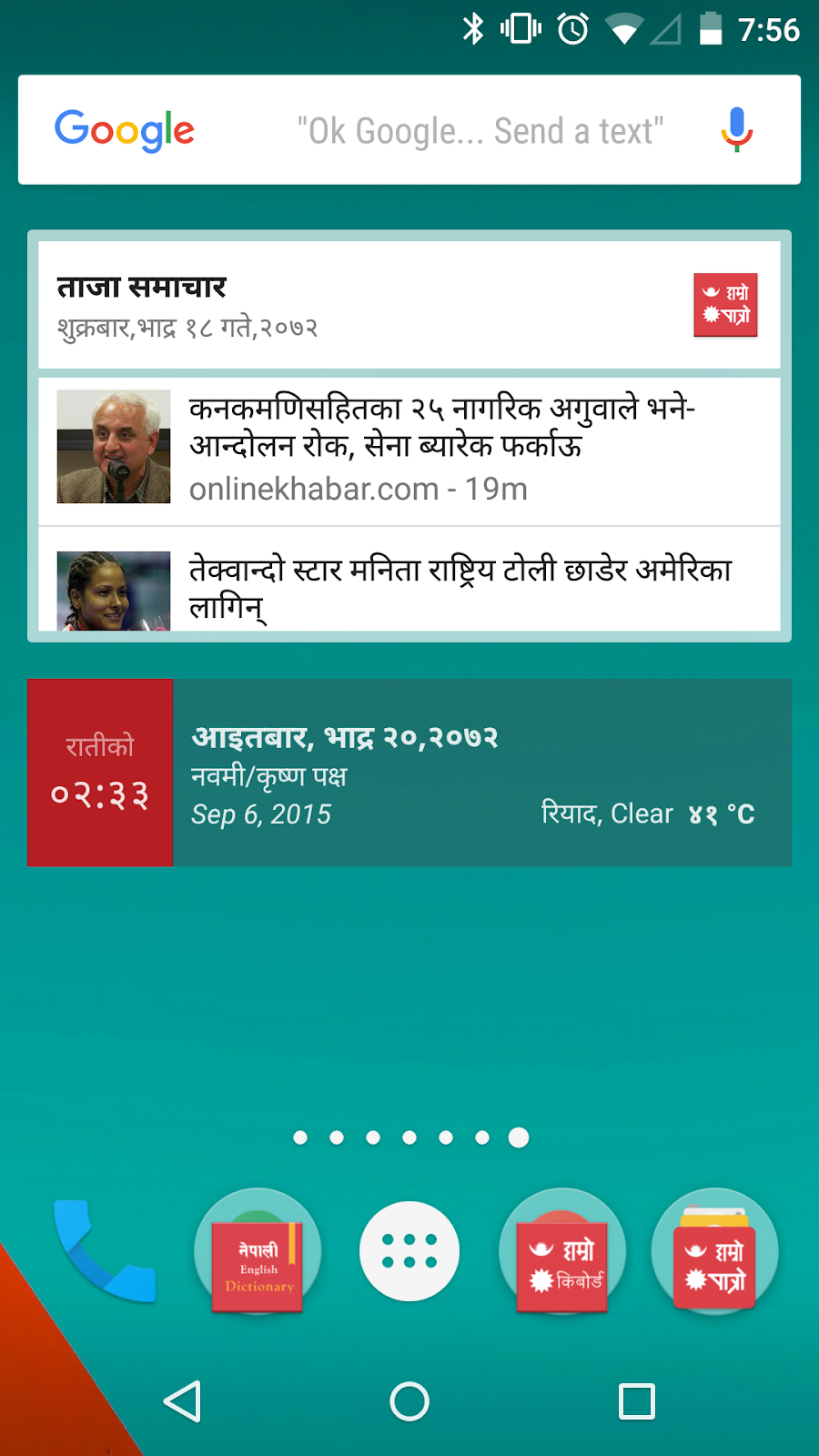The image size is (819, 1456).
Task: Open the Google search bar
Action: [409, 130]
